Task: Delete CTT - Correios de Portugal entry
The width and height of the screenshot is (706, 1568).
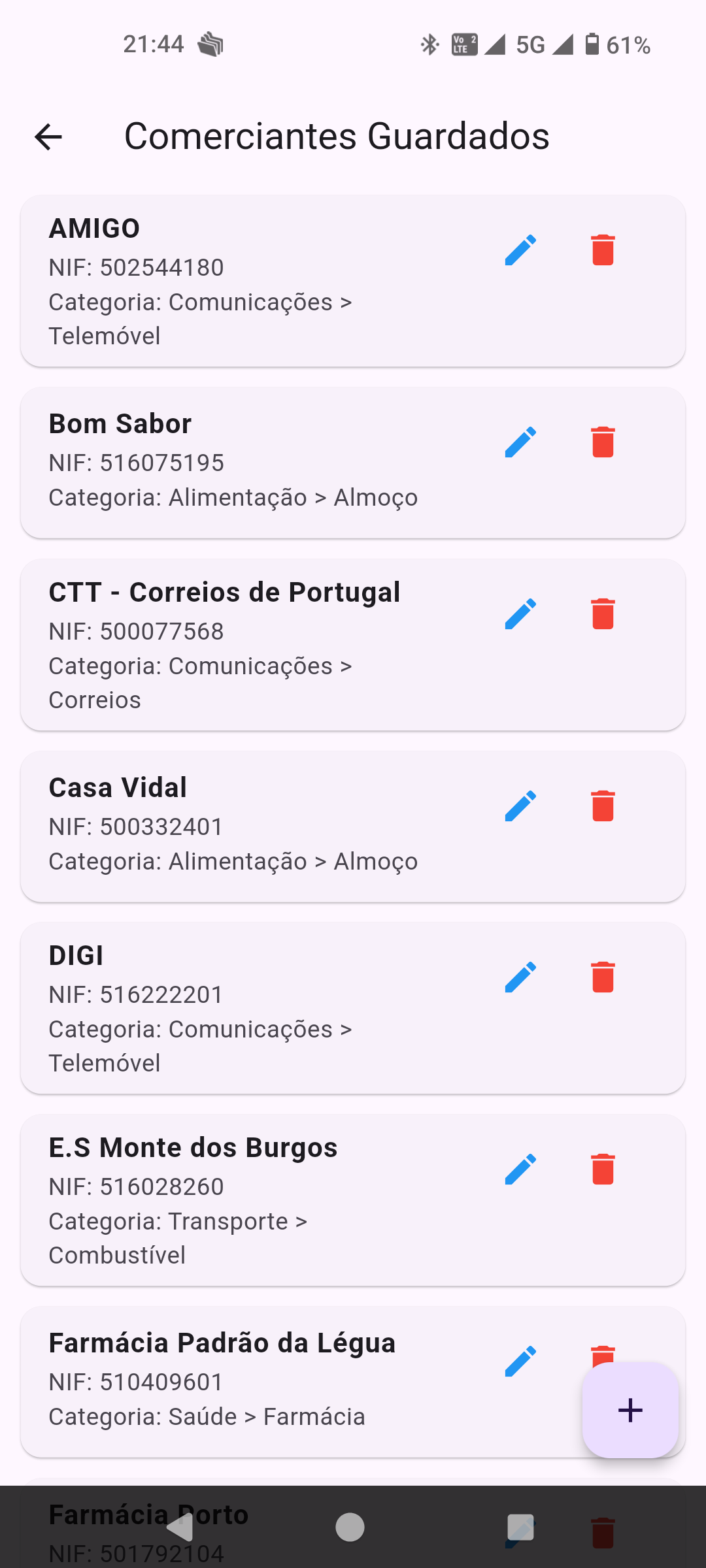Action: click(x=603, y=614)
